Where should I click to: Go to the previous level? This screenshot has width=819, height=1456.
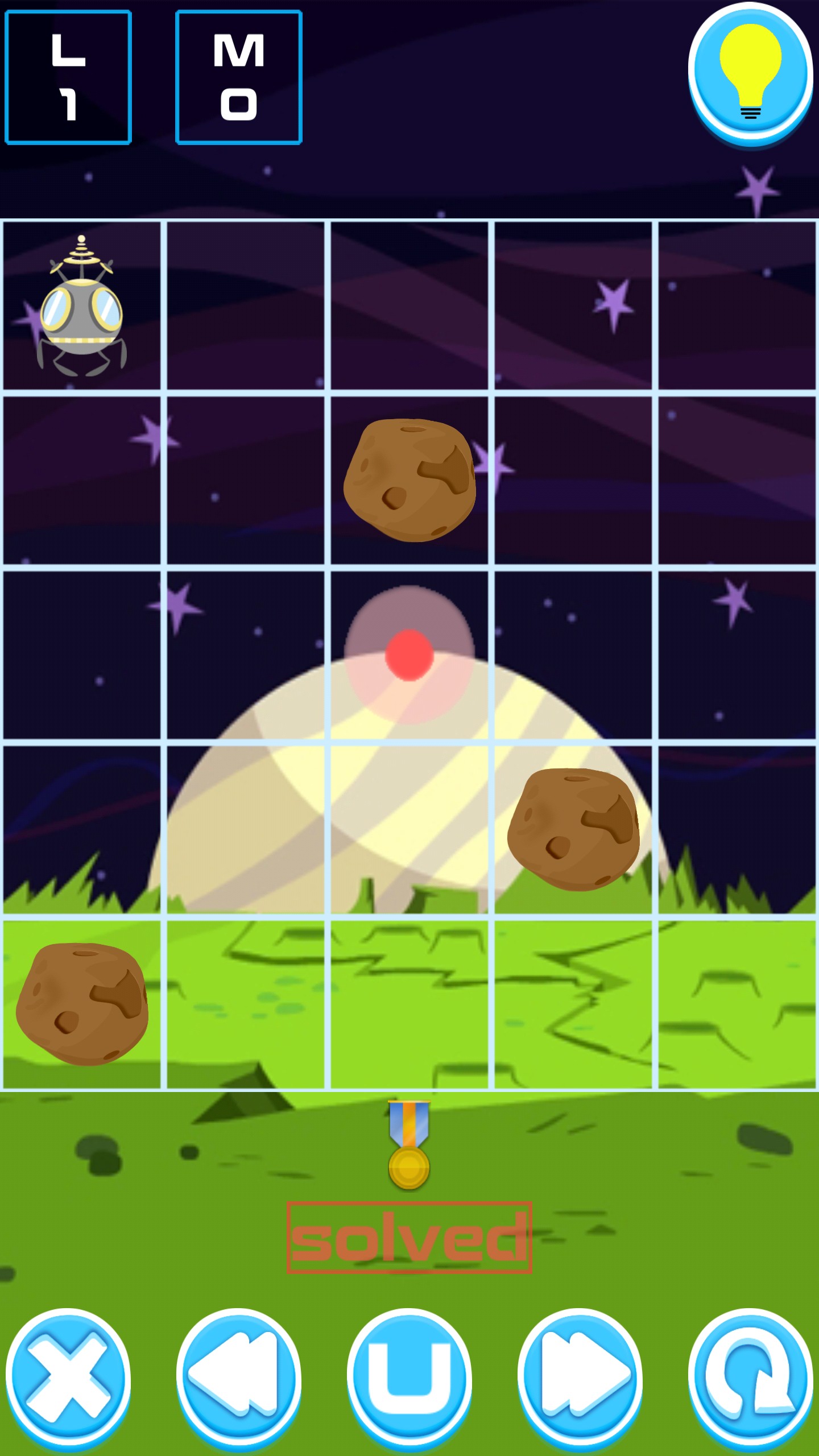point(239,1377)
